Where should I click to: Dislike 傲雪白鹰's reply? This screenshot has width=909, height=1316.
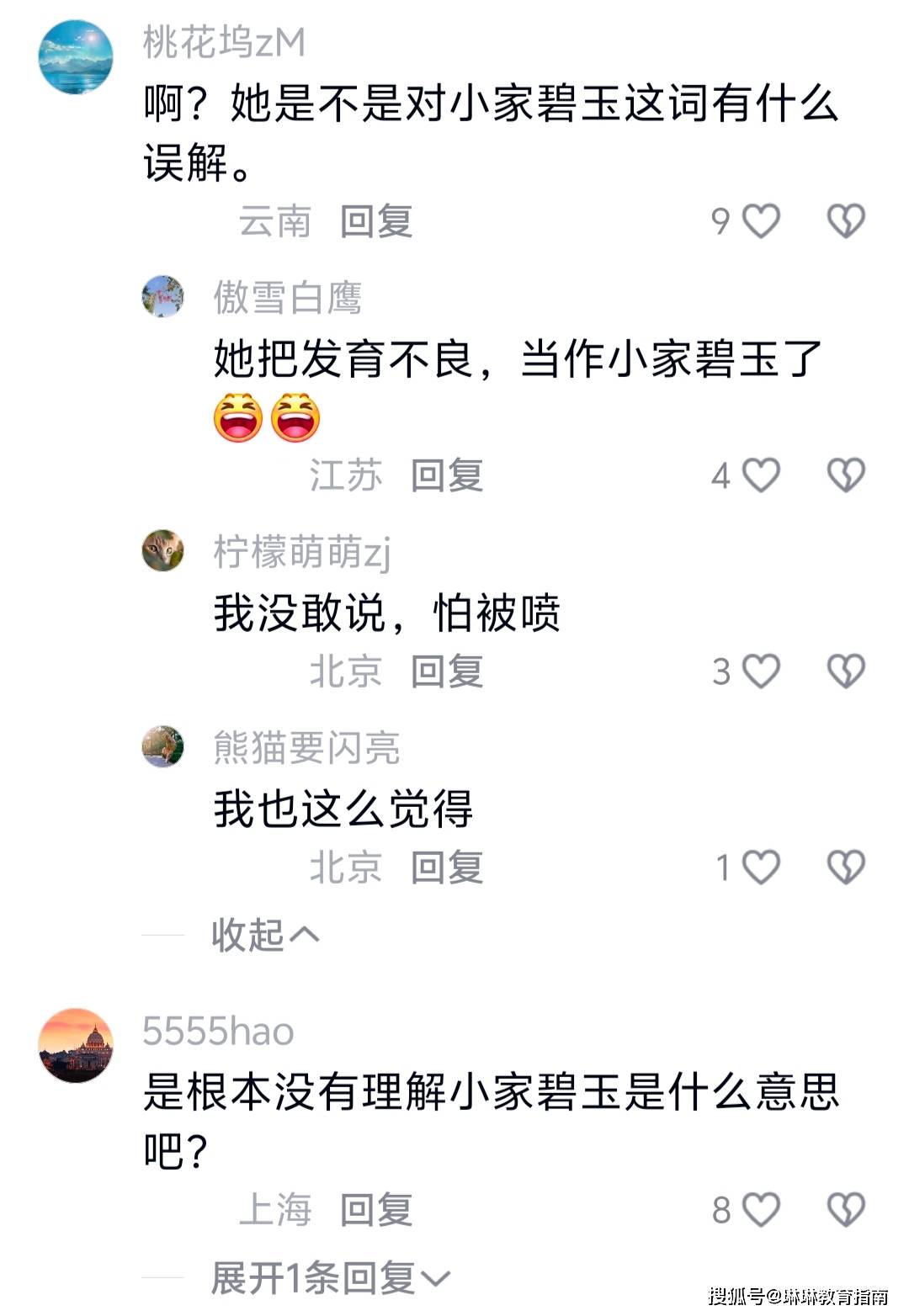coord(845,475)
